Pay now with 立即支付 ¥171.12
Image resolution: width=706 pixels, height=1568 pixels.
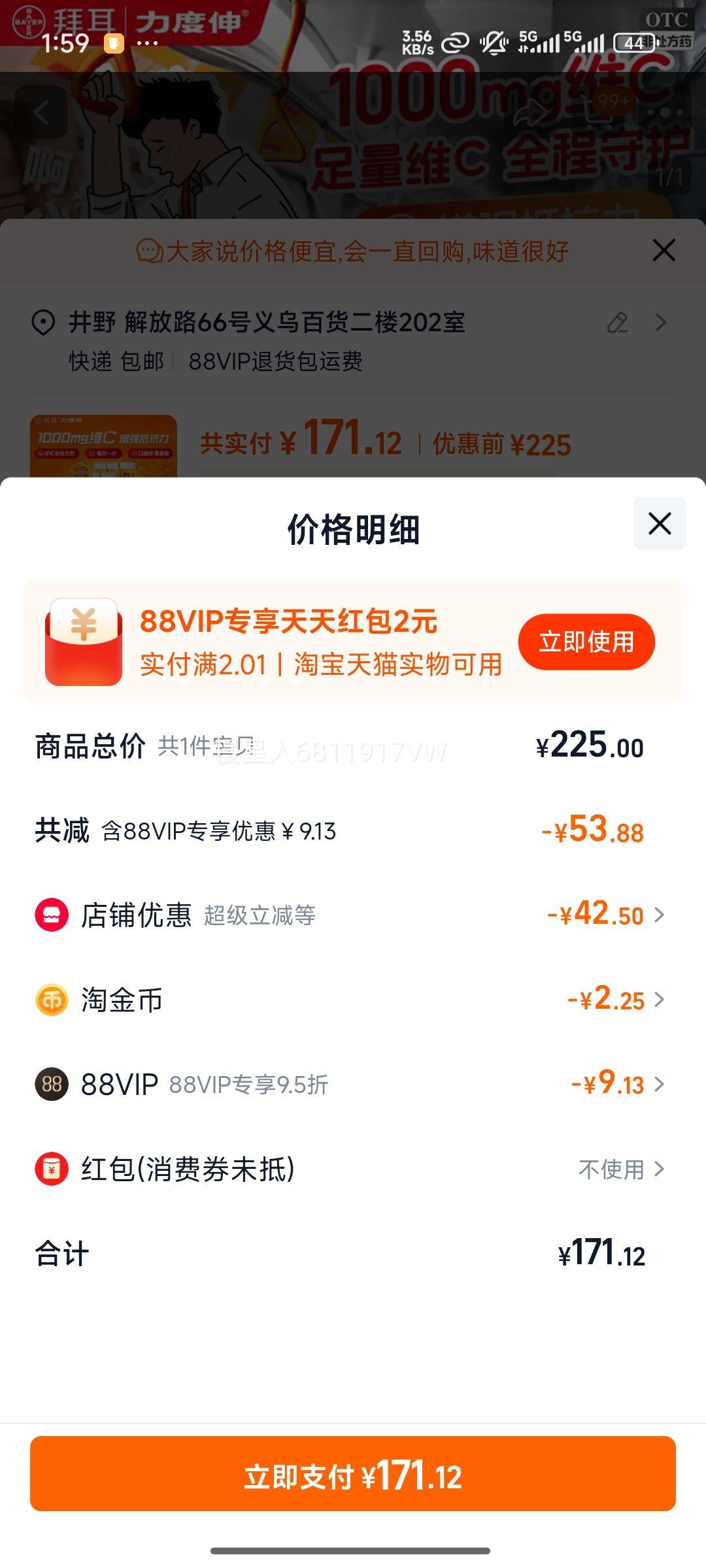click(x=353, y=1473)
